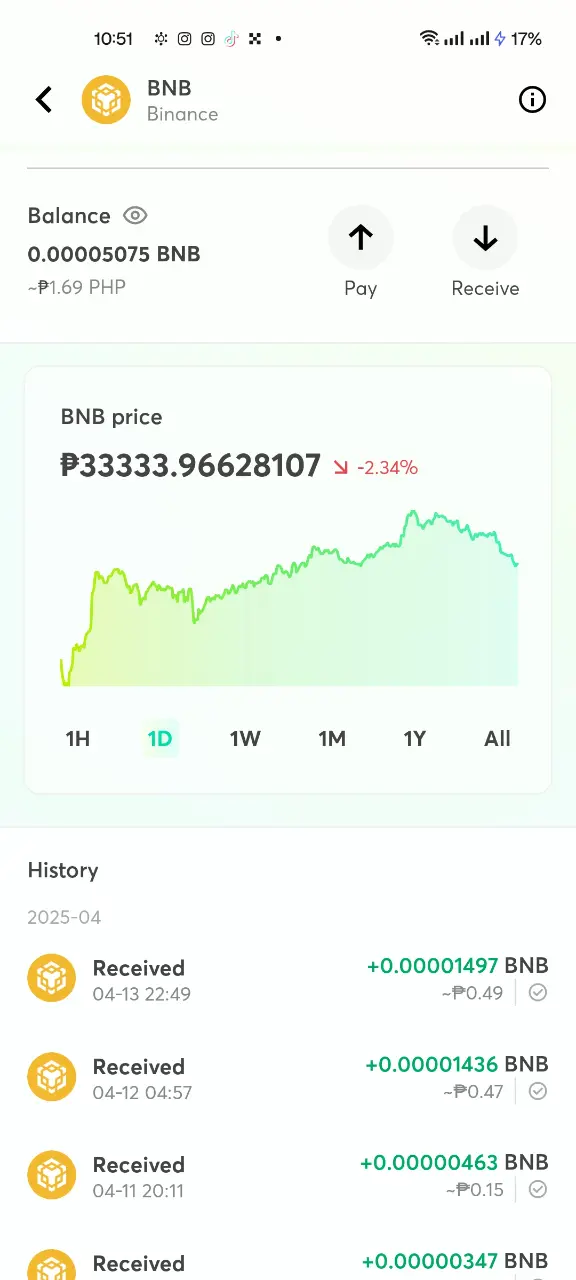The image size is (576, 1280).
Task: Open the 04-13 22:49 received transaction
Action: click(288, 980)
